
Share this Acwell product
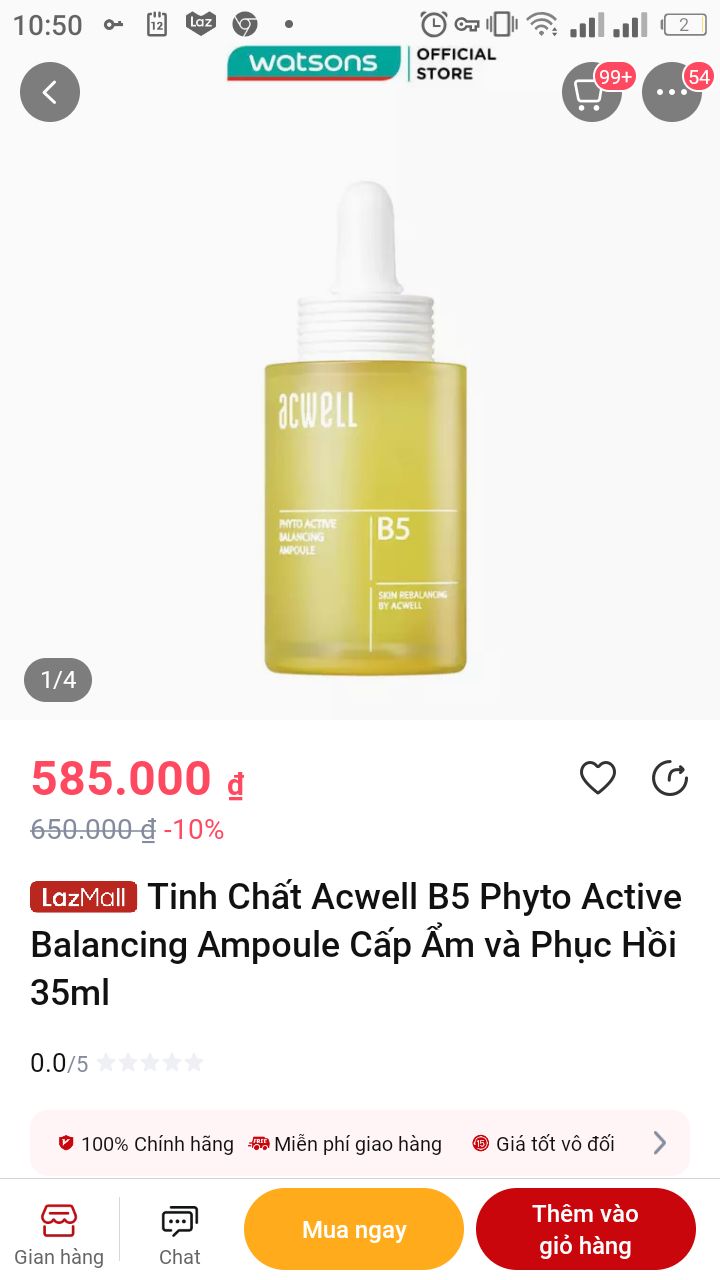pyautogui.click(x=670, y=778)
